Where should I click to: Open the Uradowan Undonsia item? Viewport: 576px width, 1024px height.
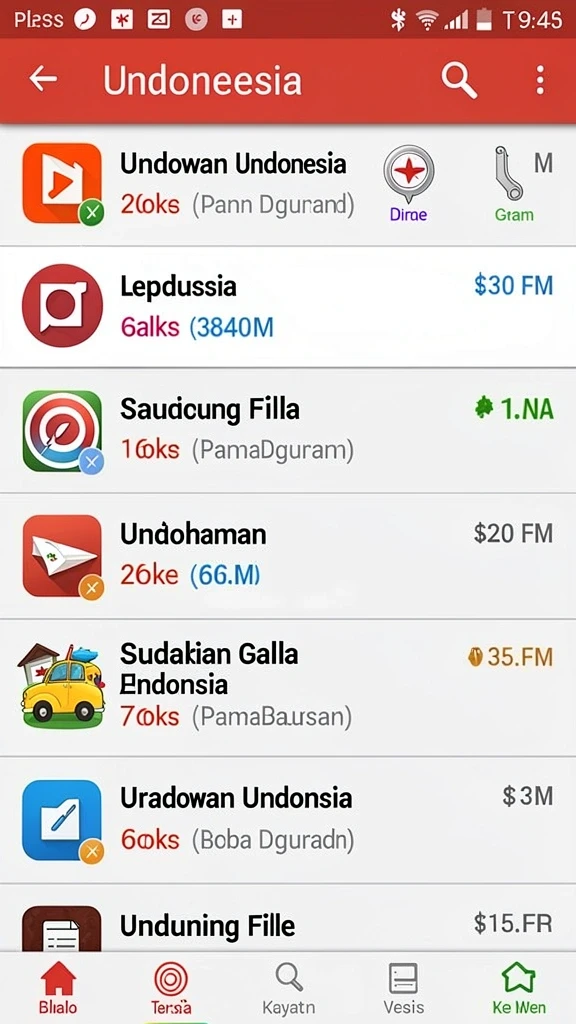pos(288,820)
